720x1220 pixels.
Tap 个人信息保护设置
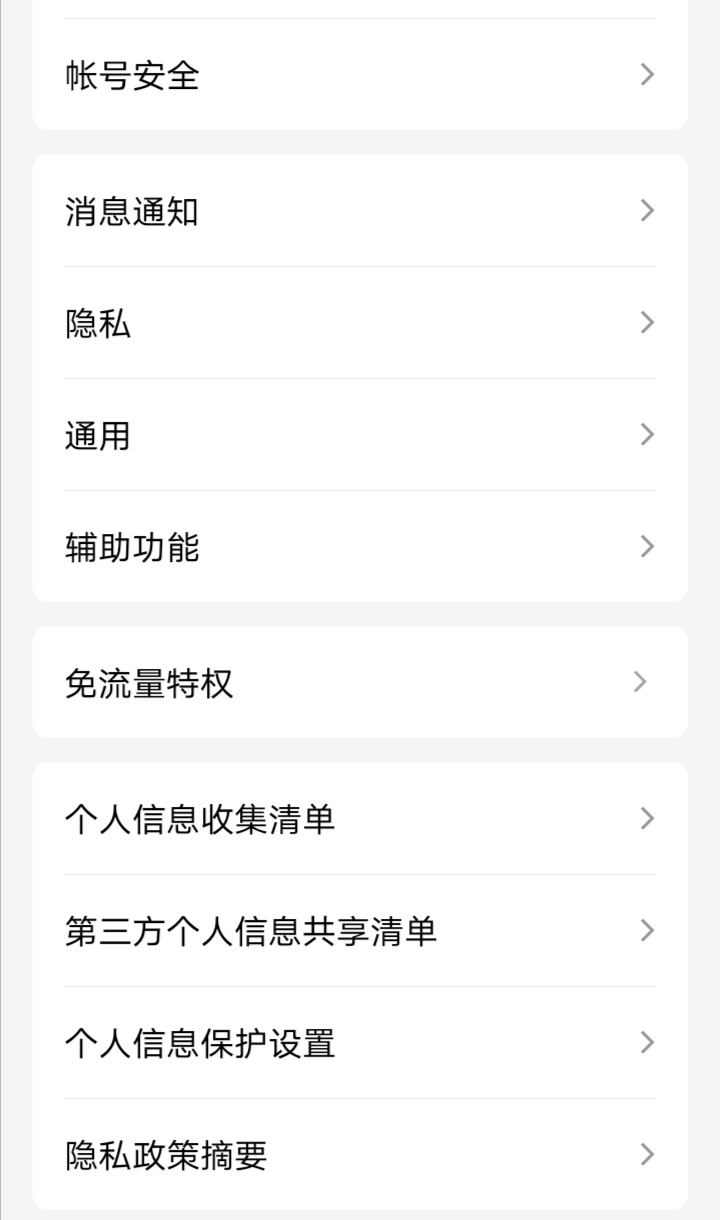pyautogui.click(x=360, y=1043)
